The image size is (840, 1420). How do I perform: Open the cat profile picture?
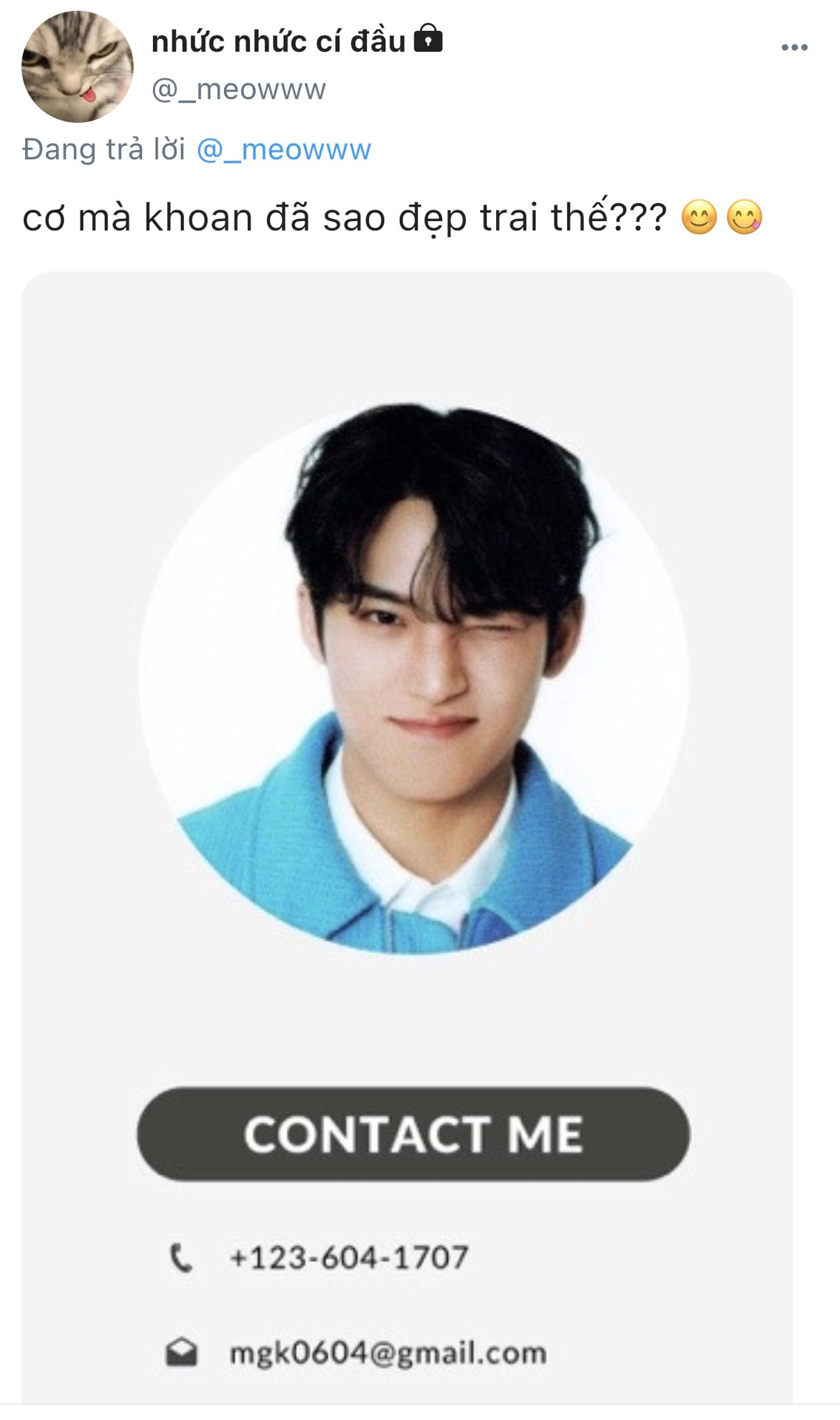click(78, 67)
